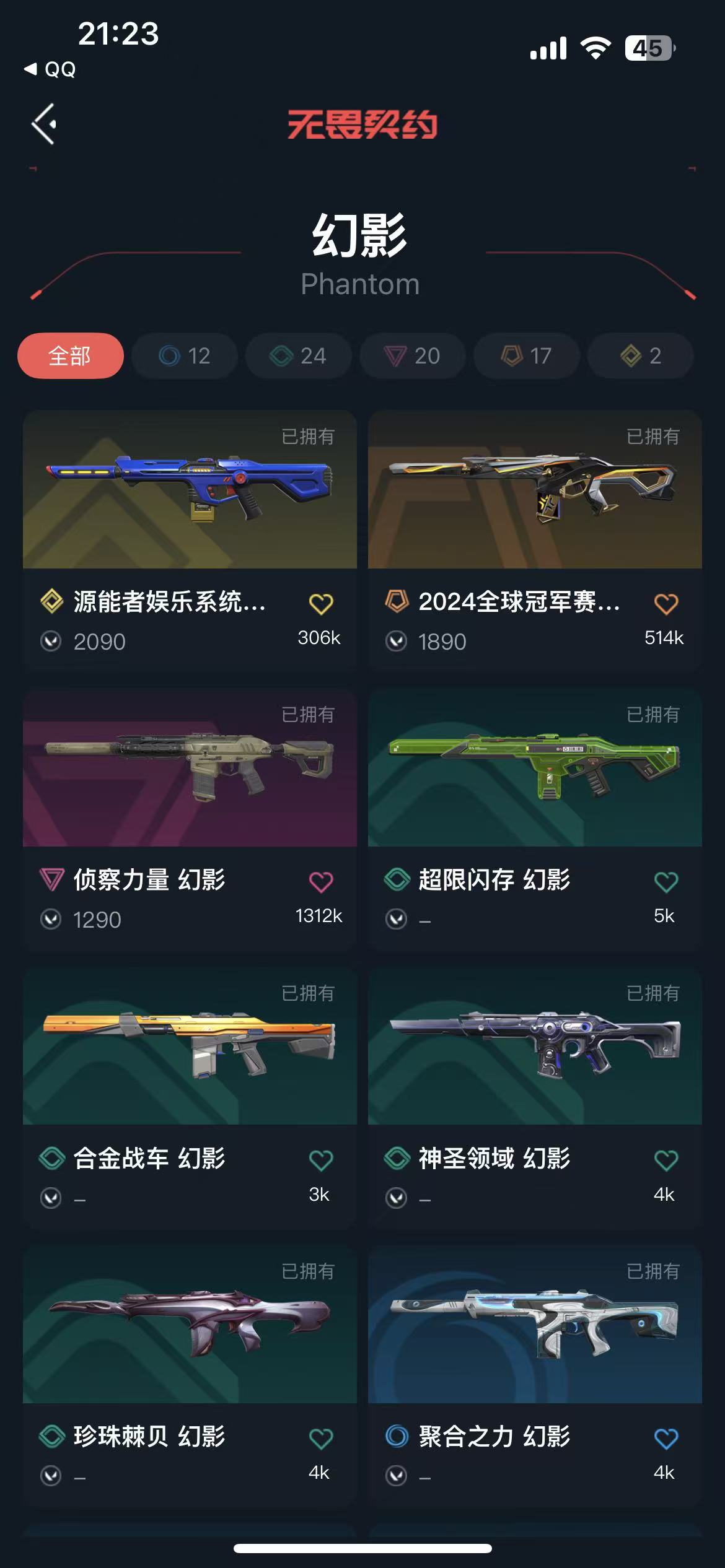Viewport: 725px width, 1568px height.
Task: Filter skins by the 17 tier chip
Action: (x=526, y=355)
